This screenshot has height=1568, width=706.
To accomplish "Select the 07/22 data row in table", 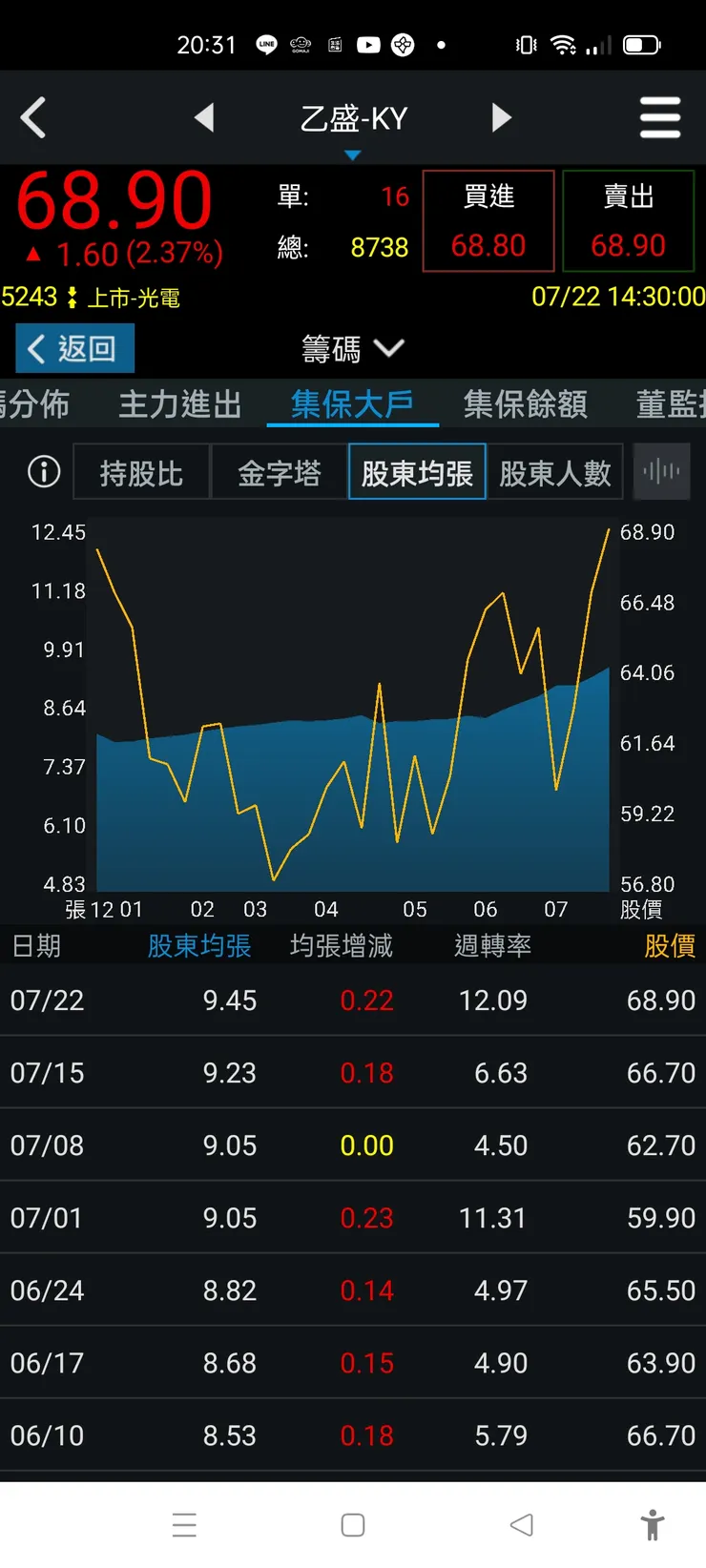I will [x=353, y=1000].
